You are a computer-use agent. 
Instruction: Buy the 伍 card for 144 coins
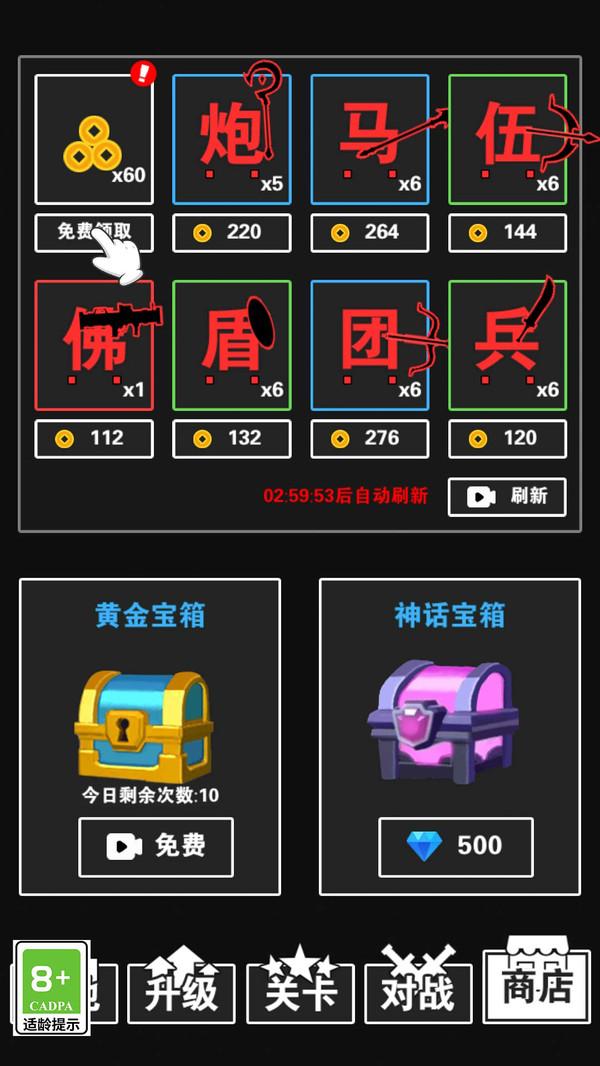(508, 233)
